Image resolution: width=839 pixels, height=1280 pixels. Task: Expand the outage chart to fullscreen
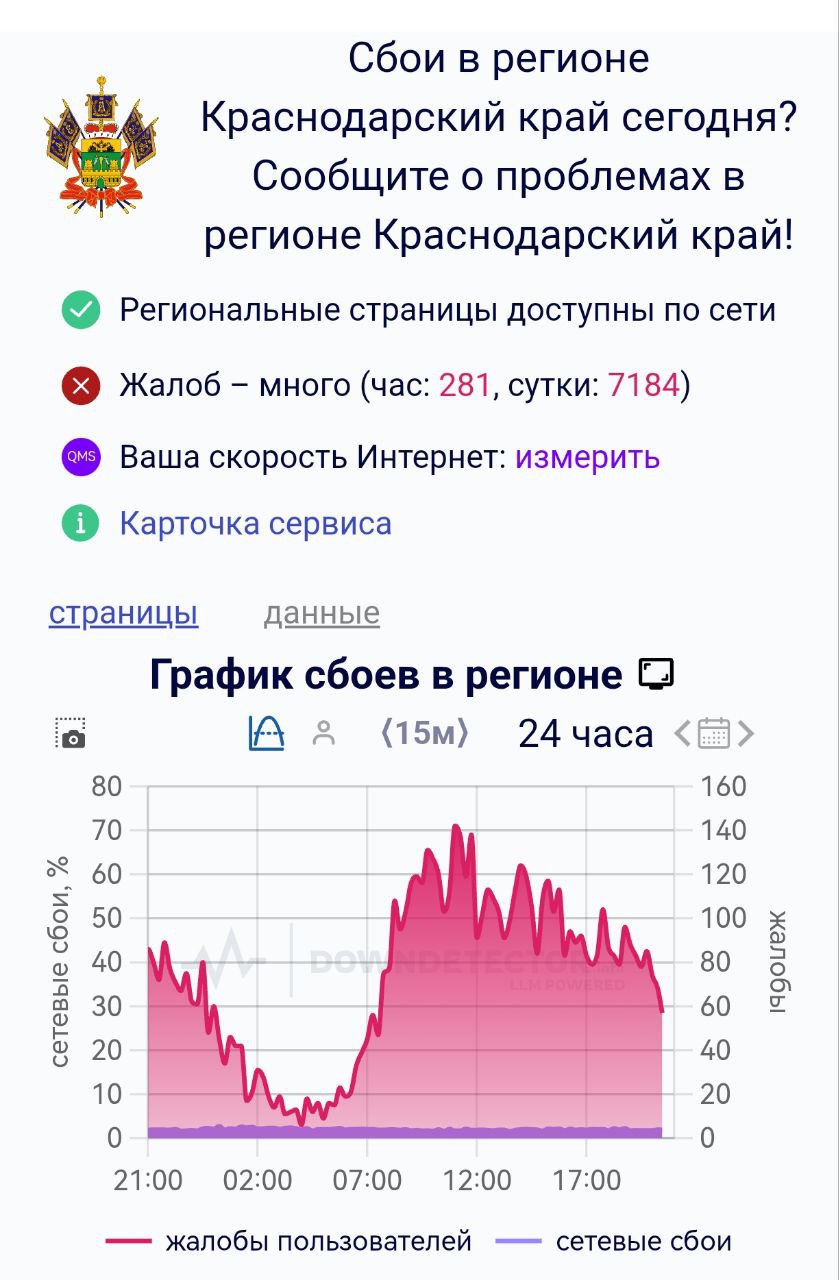pos(656,675)
